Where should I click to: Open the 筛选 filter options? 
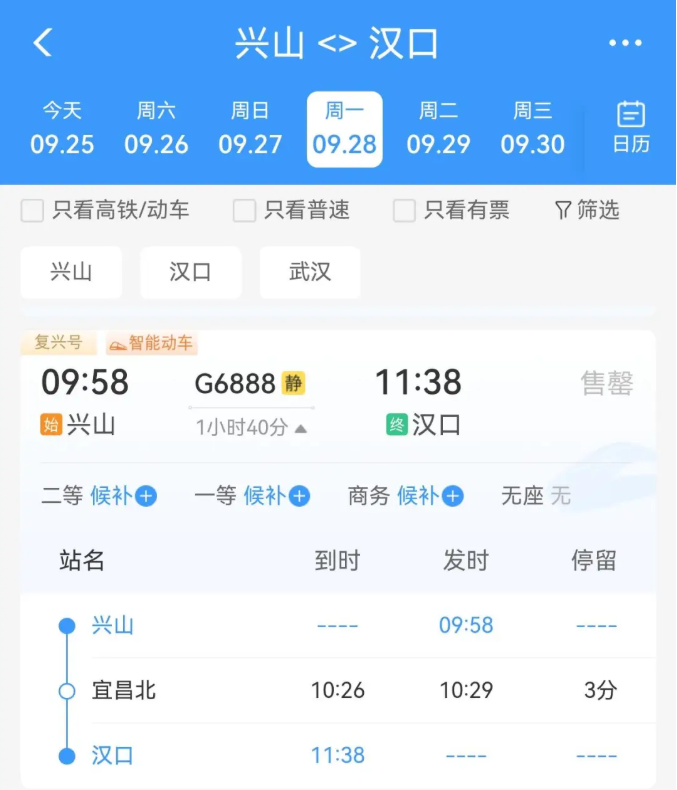(587, 210)
